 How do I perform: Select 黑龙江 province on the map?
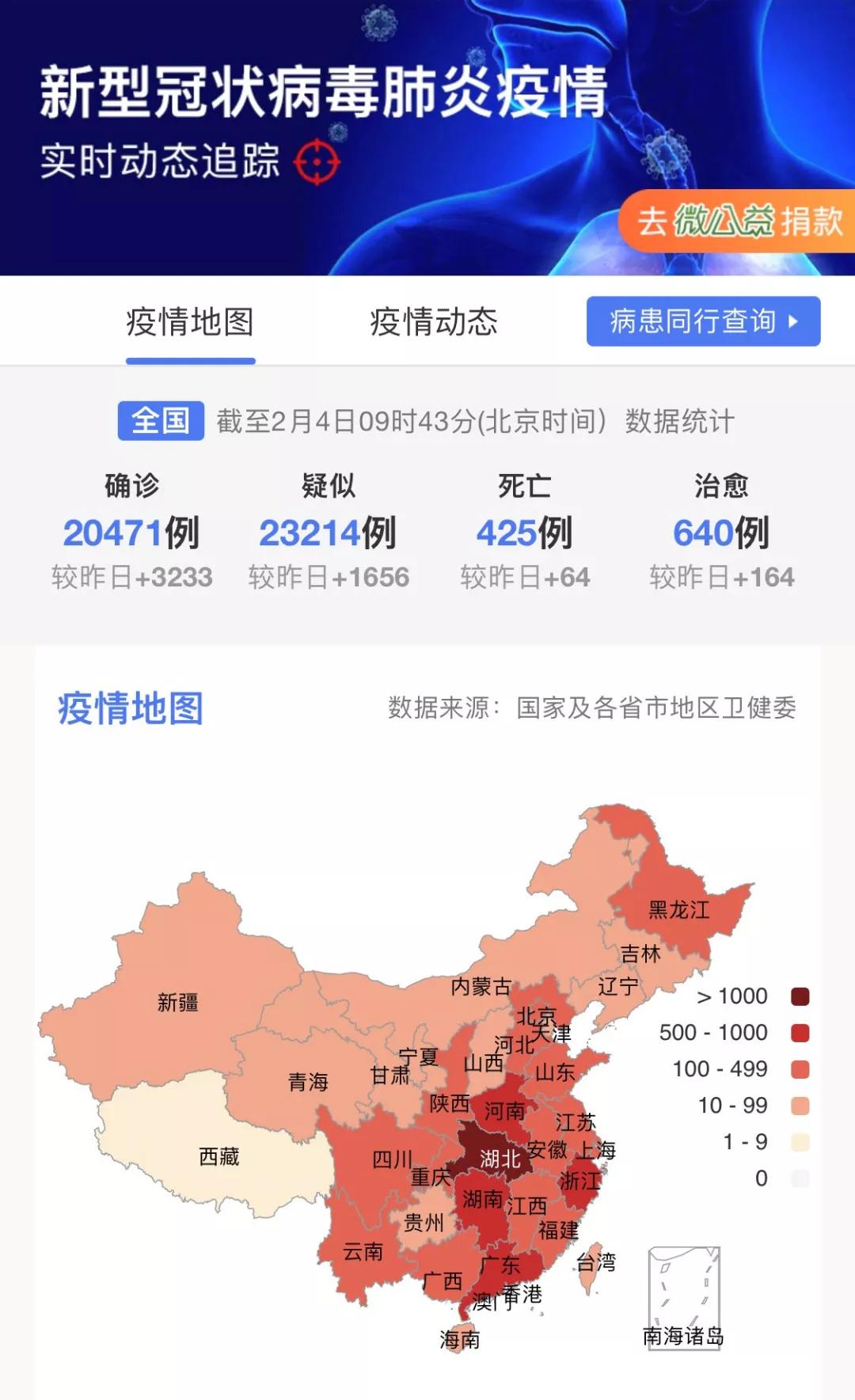678,910
